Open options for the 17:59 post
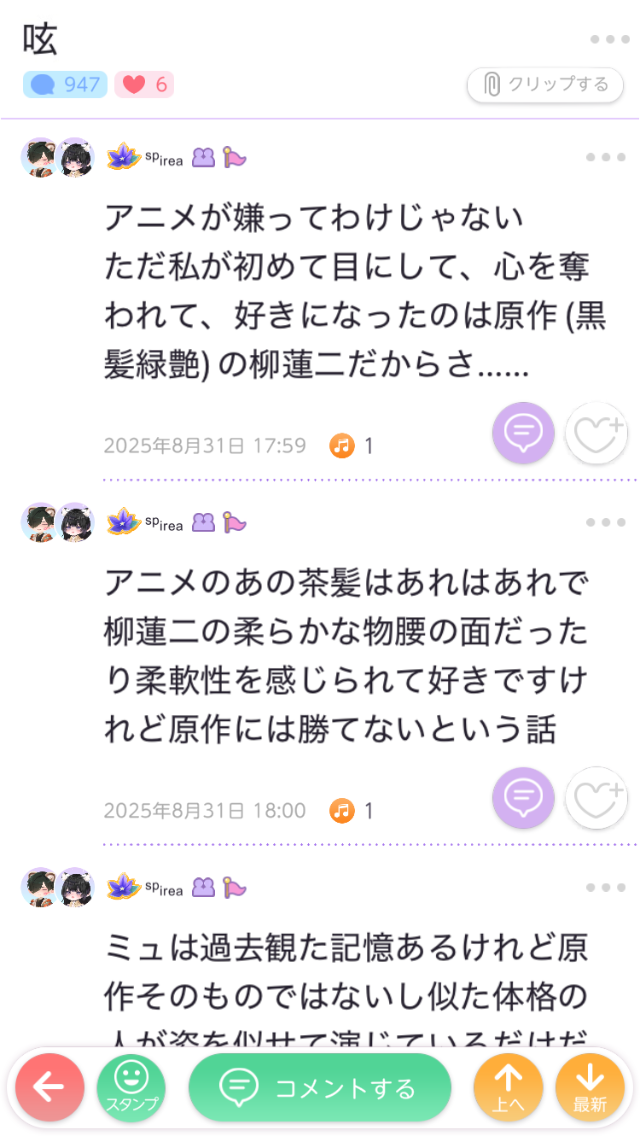 click(x=605, y=158)
